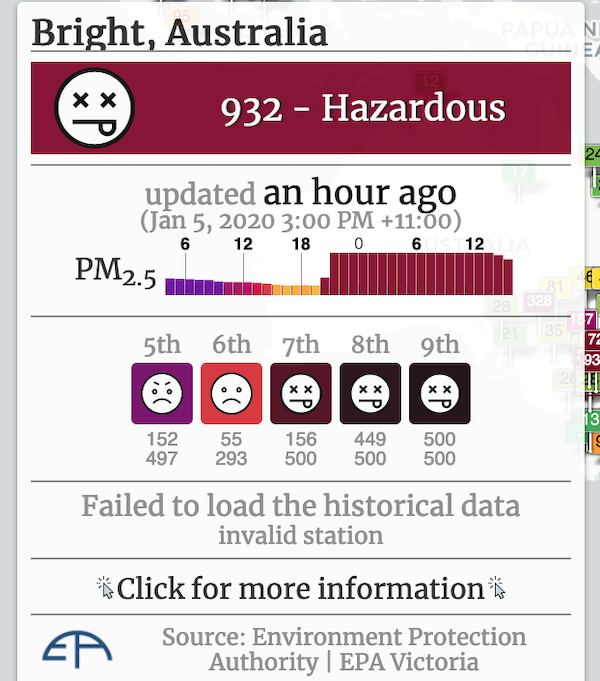Open the Click for more information link
Screen dimensions: 600x681
pos(300,588)
